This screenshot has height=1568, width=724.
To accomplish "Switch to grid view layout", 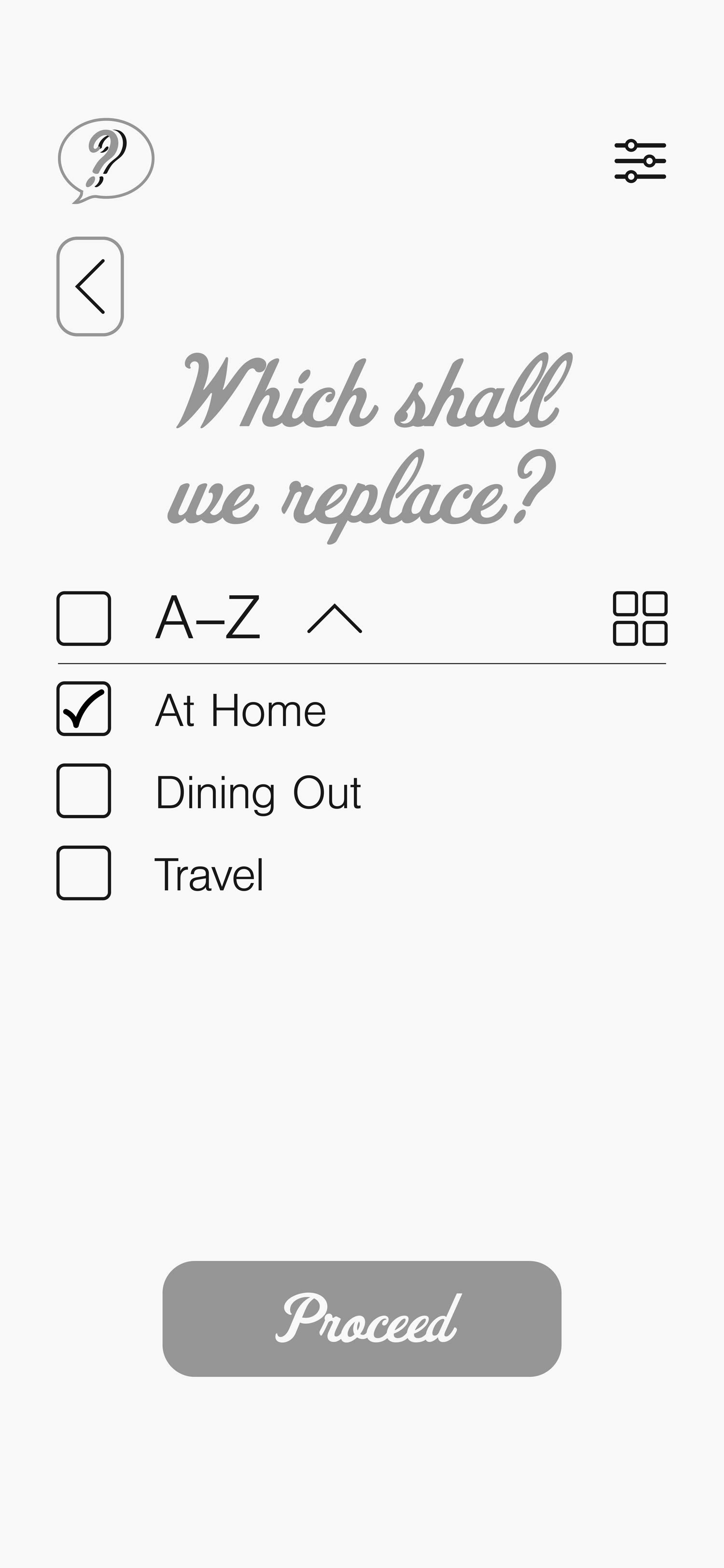I will coord(640,618).
